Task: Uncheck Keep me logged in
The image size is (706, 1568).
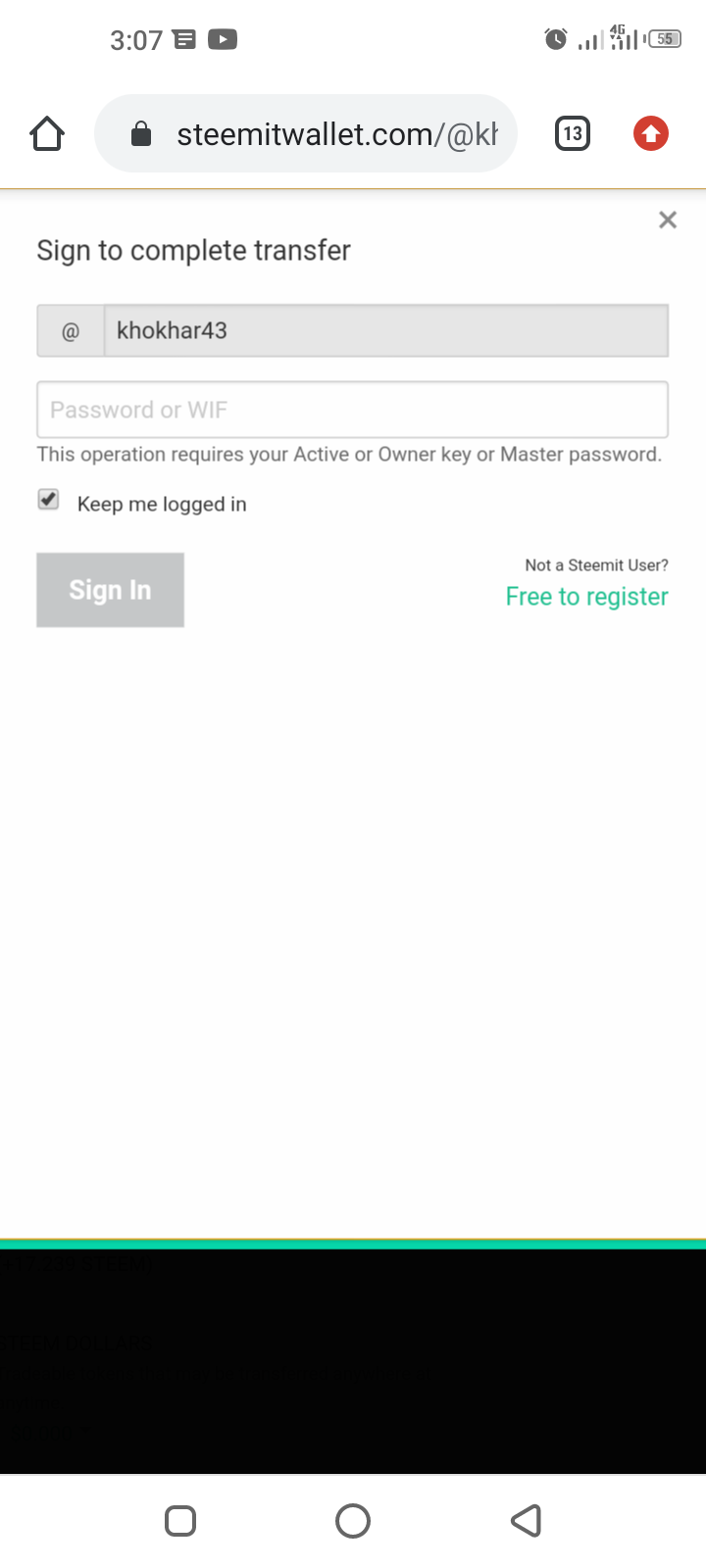Action: click(x=48, y=500)
